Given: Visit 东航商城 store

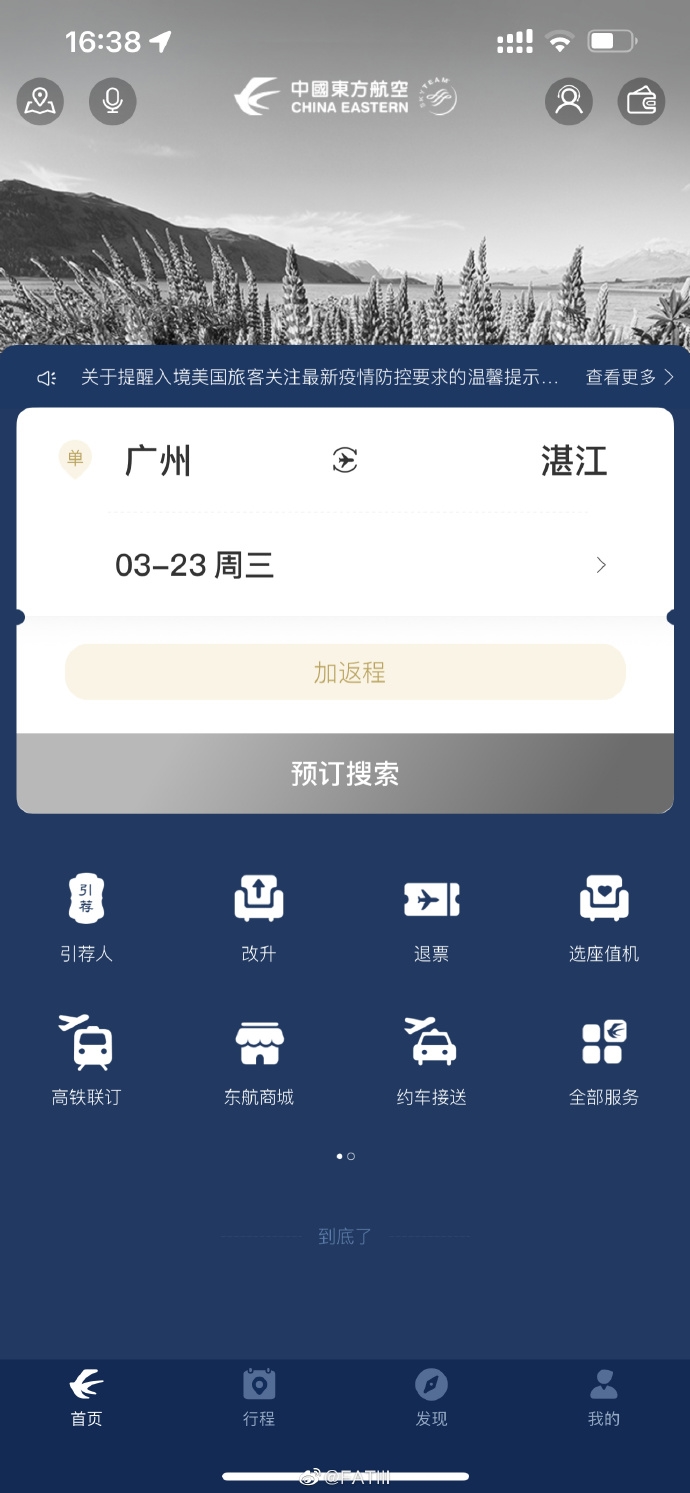Looking at the screenshot, I should (258, 1060).
